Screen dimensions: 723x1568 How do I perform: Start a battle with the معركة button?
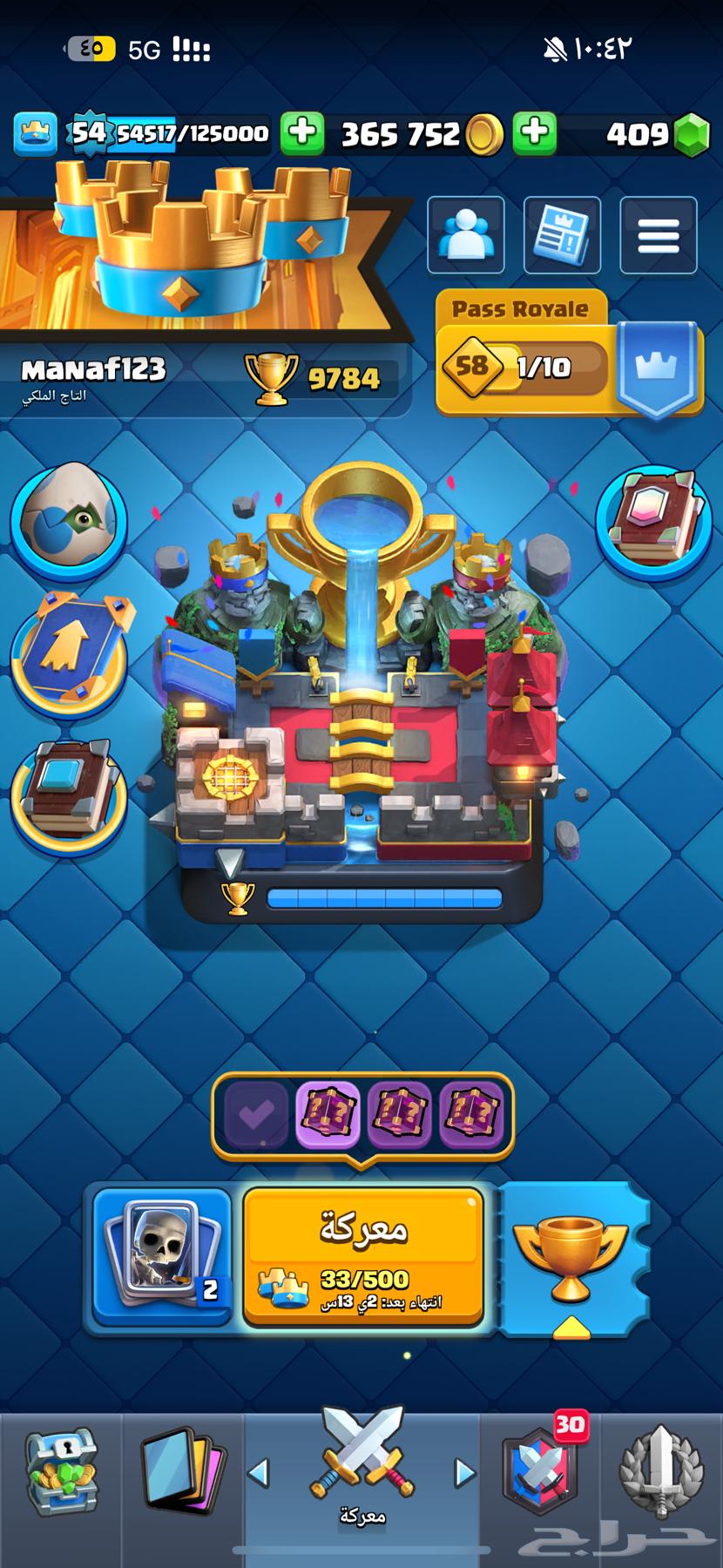(362, 1254)
